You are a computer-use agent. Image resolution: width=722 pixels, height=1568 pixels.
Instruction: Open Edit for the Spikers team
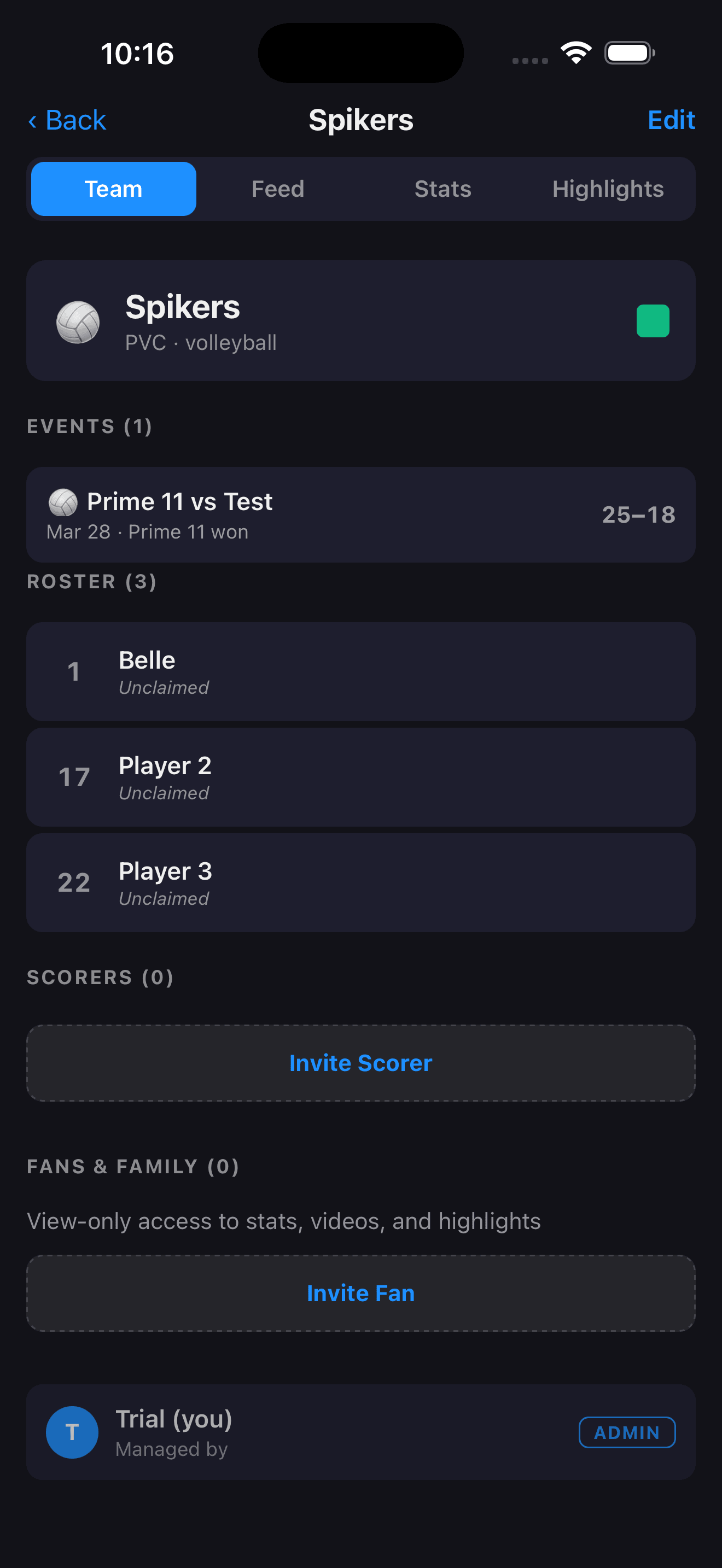point(672,120)
